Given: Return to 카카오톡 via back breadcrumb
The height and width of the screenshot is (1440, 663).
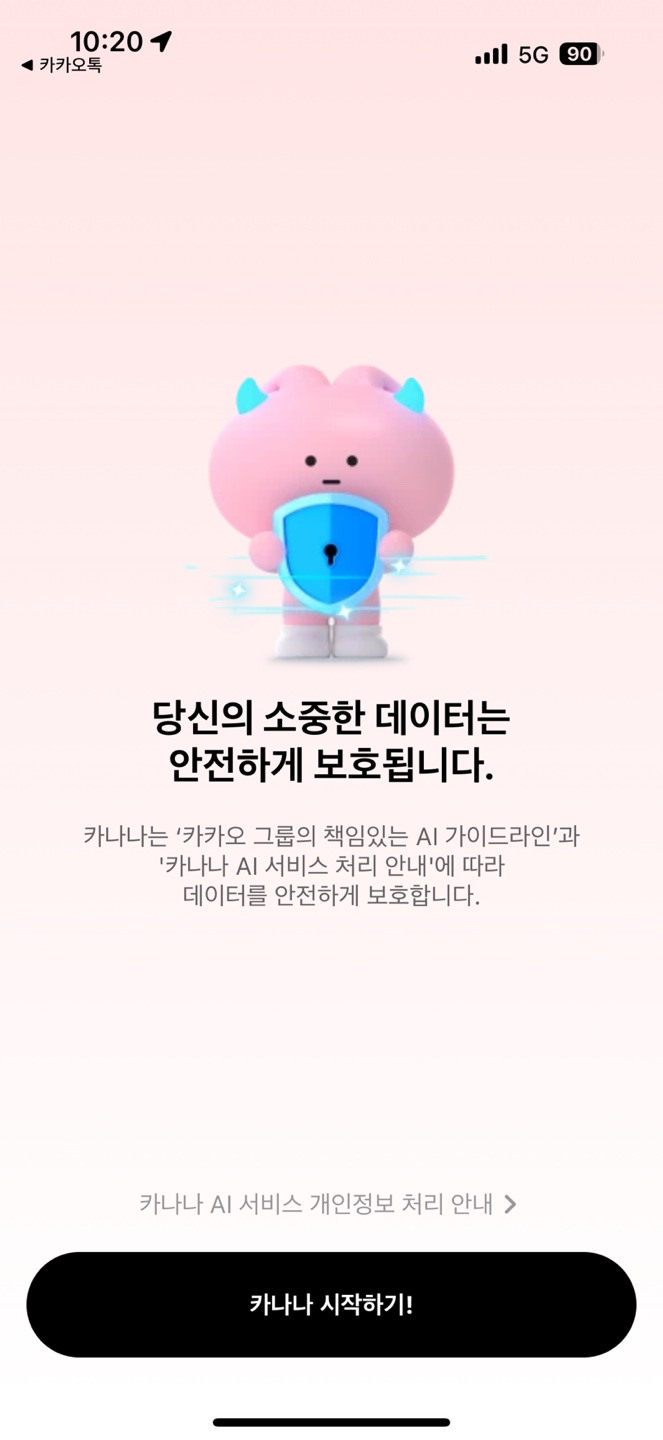Looking at the screenshot, I should pos(62,66).
